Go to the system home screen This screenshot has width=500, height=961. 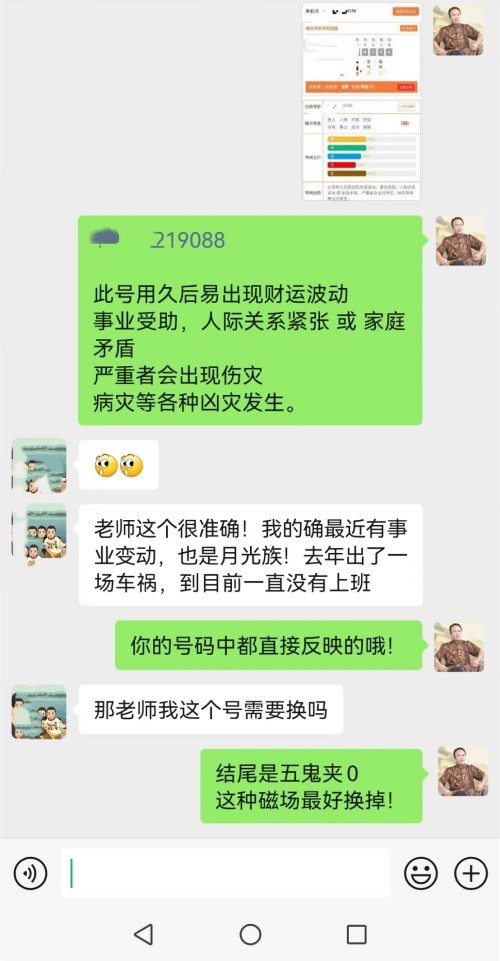click(x=250, y=934)
